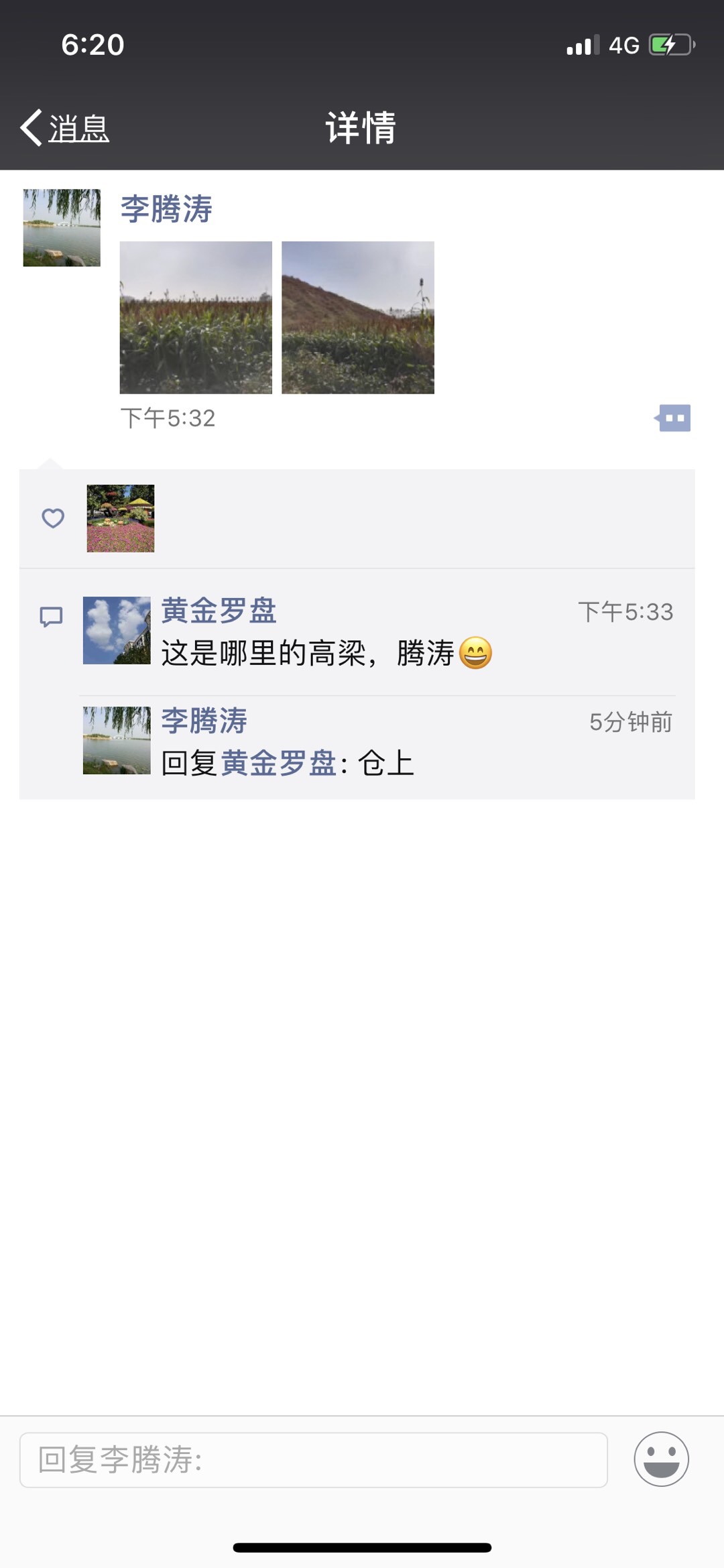Viewport: 724px width, 1568px height.
Task: Tap 李腾涛's name at the post top
Action: pyautogui.click(x=166, y=209)
